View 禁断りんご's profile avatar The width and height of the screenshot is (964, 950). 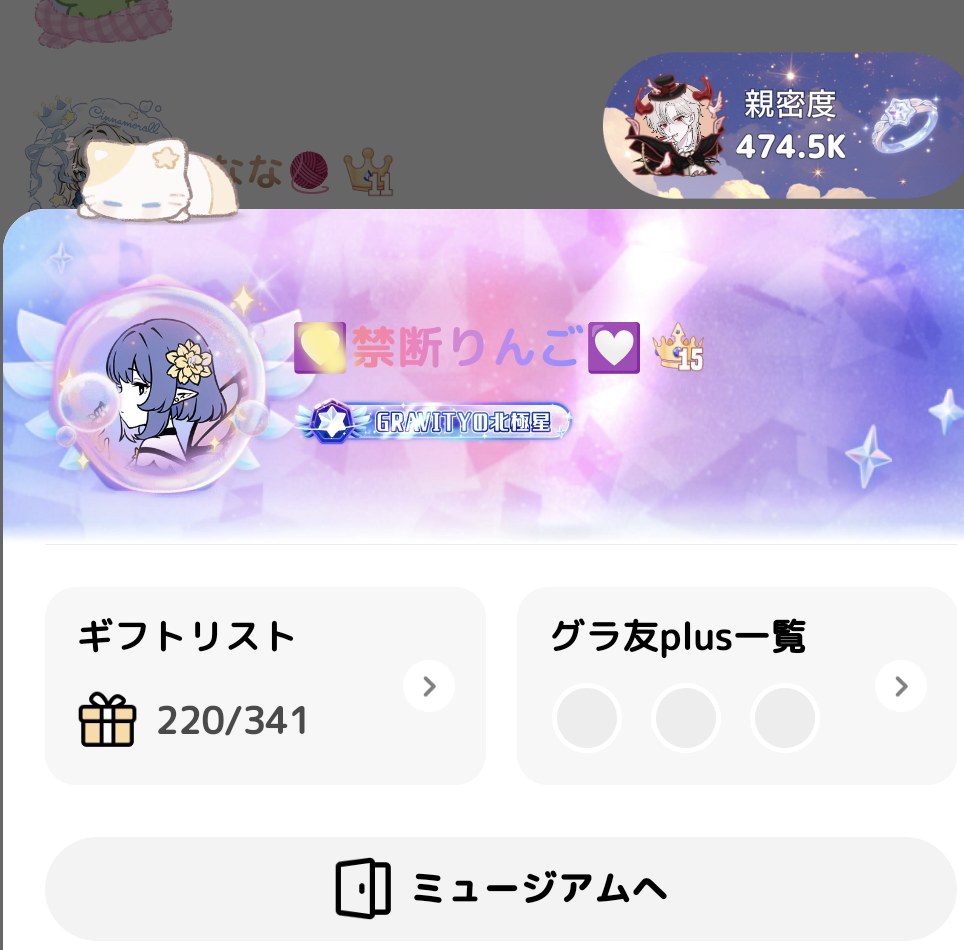point(160,393)
